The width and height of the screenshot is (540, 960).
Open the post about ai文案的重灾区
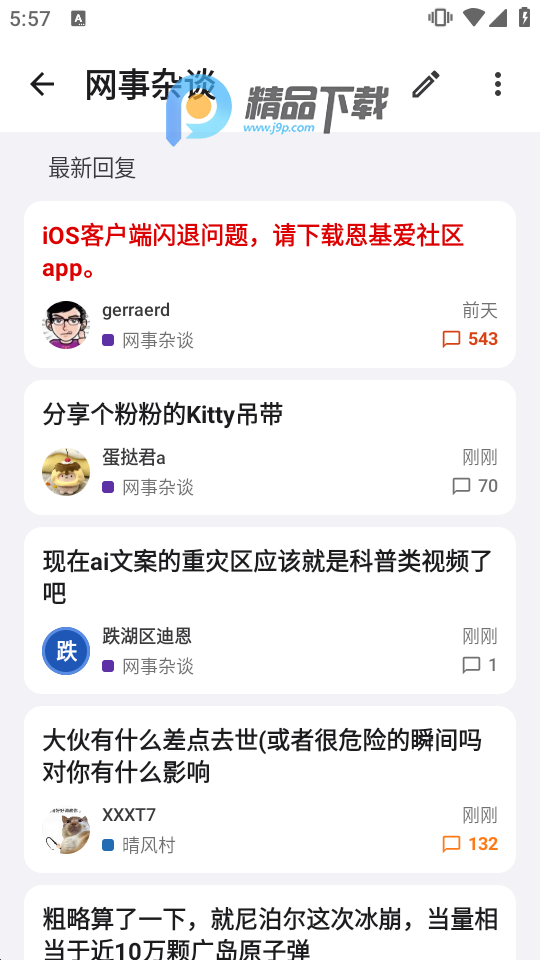point(270,610)
